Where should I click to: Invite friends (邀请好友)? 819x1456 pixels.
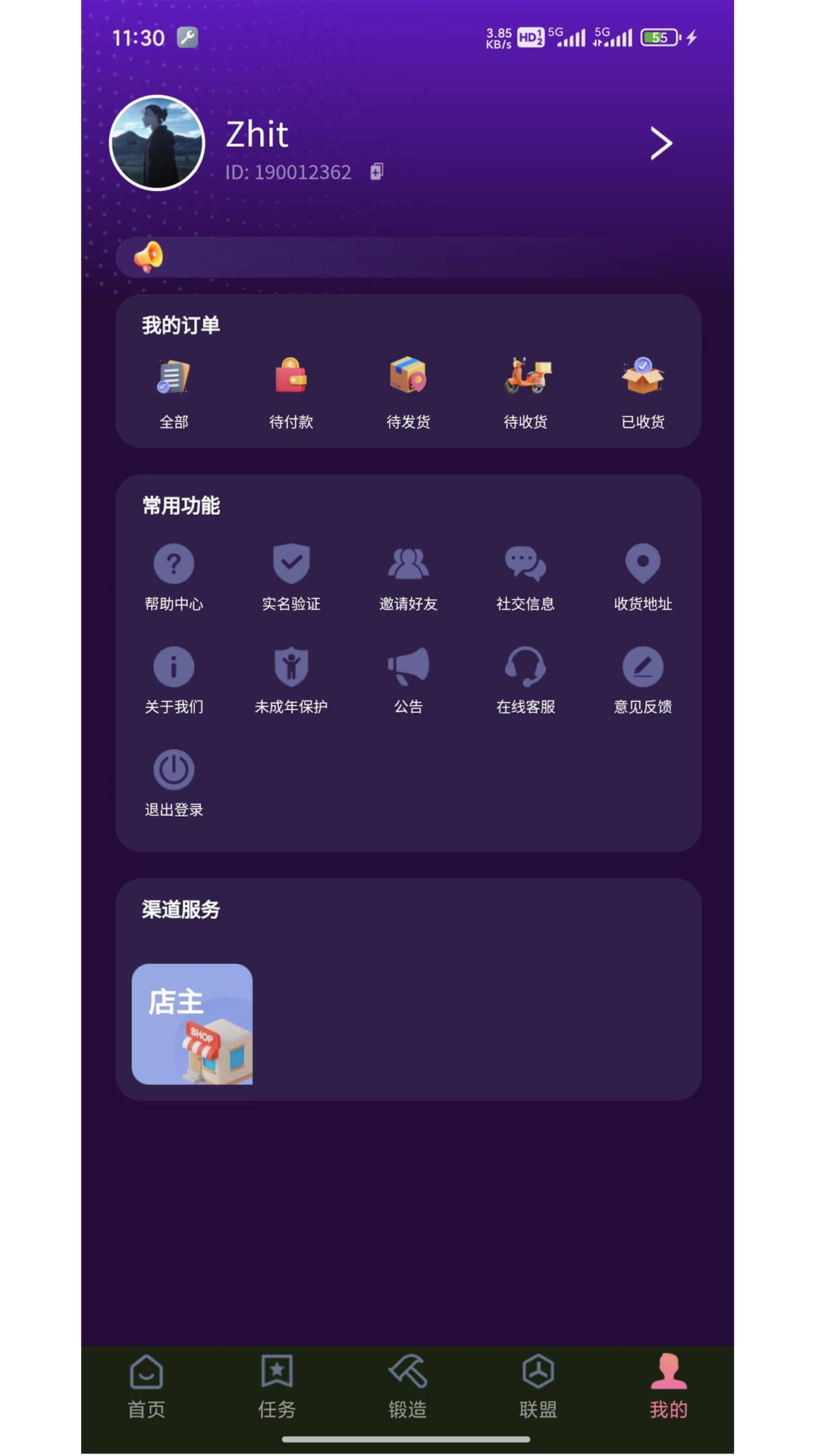[409, 577]
